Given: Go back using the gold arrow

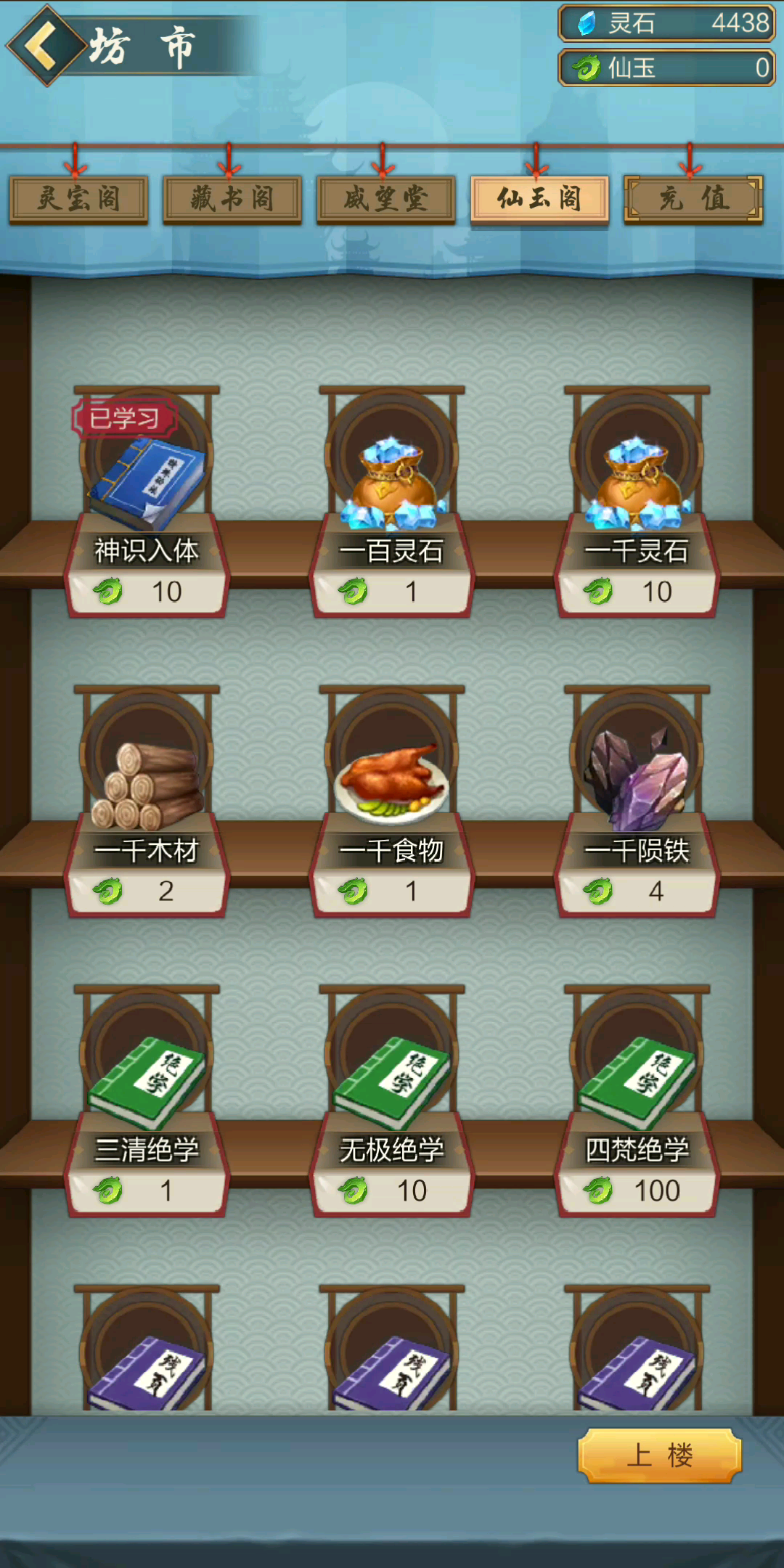Looking at the screenshot, I should tap(45, 46).
